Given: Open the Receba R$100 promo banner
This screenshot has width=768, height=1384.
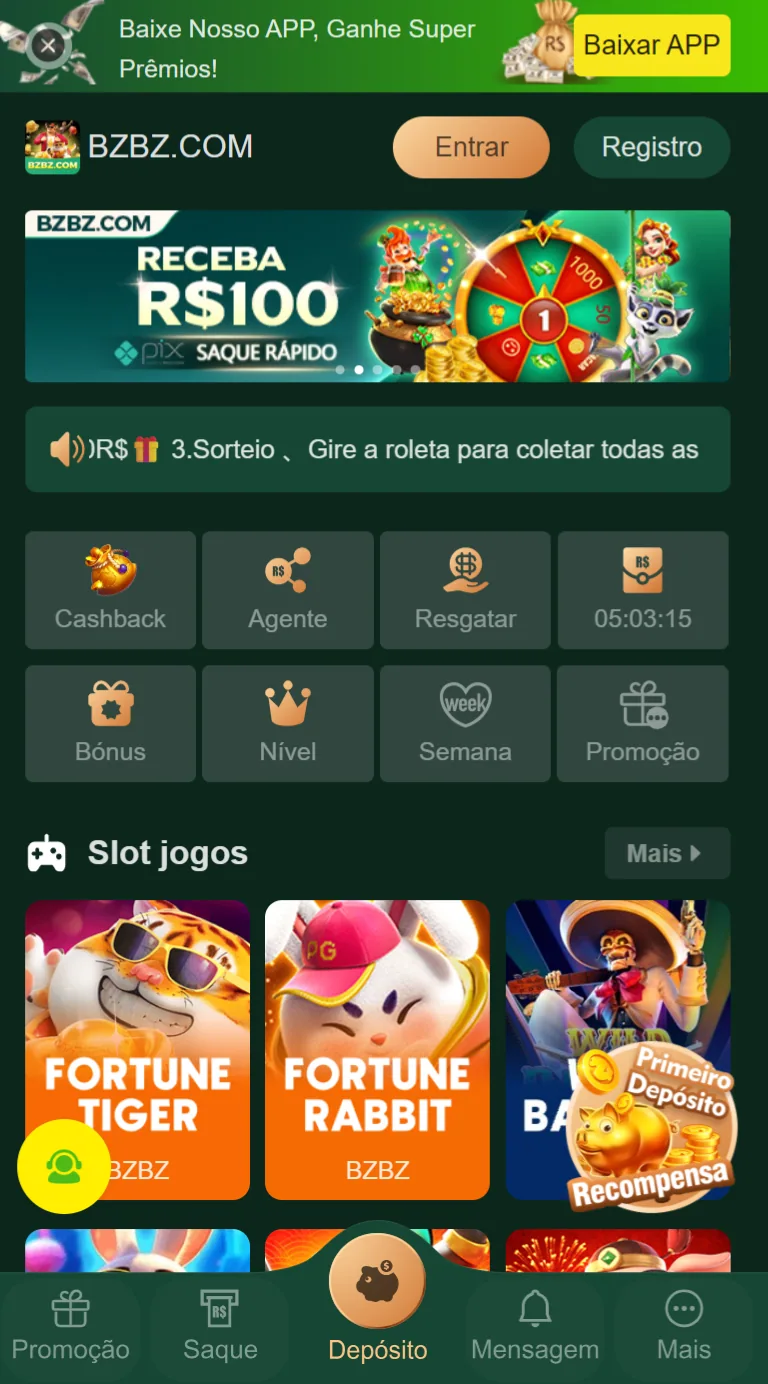Looking at the screenshot, I should (x=377, y=296).
